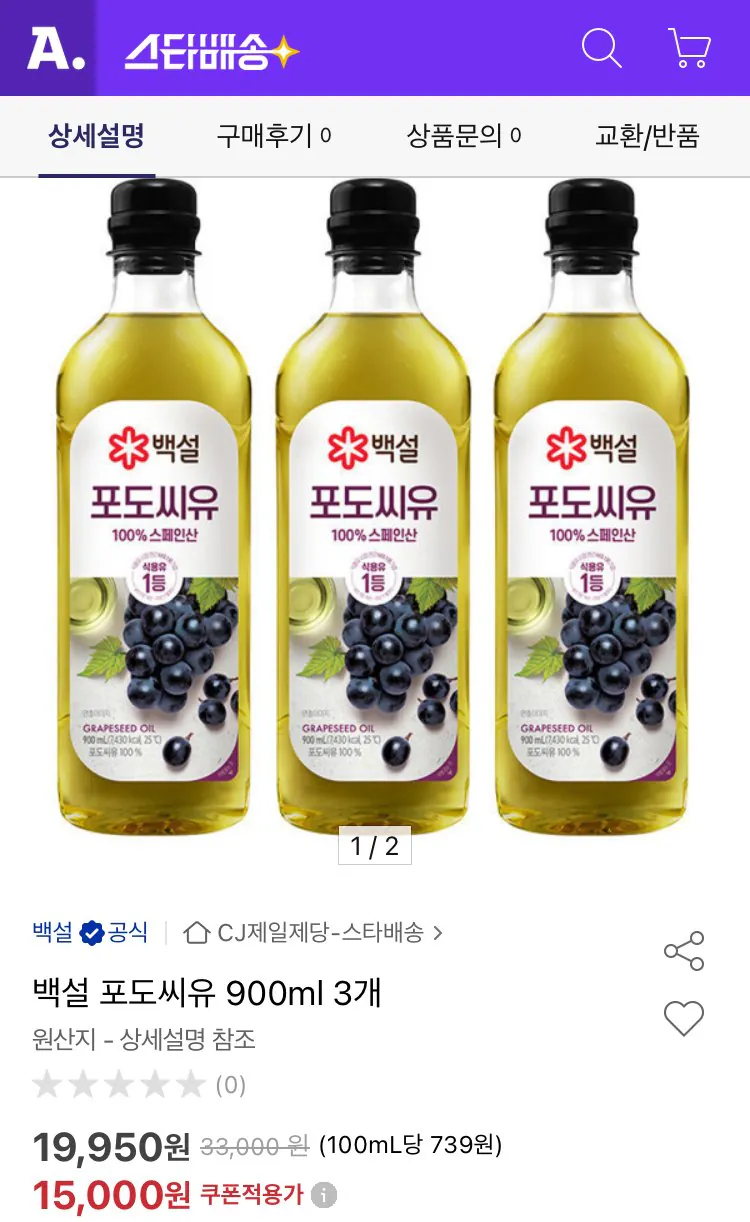
Task: Open the star rating reviews
Action: [x=138, y=1085]
